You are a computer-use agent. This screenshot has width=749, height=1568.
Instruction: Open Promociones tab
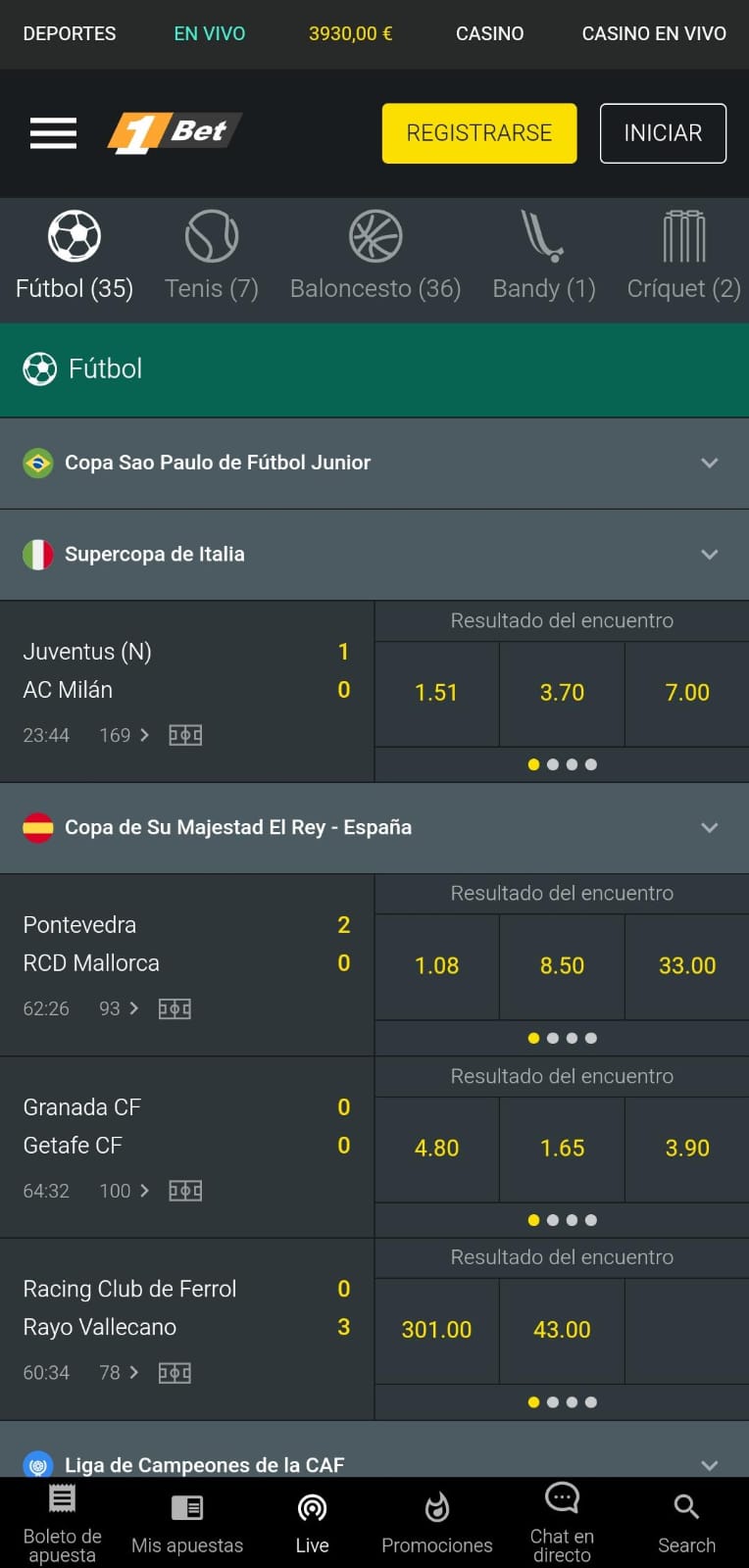click(x=437, y=1525)
